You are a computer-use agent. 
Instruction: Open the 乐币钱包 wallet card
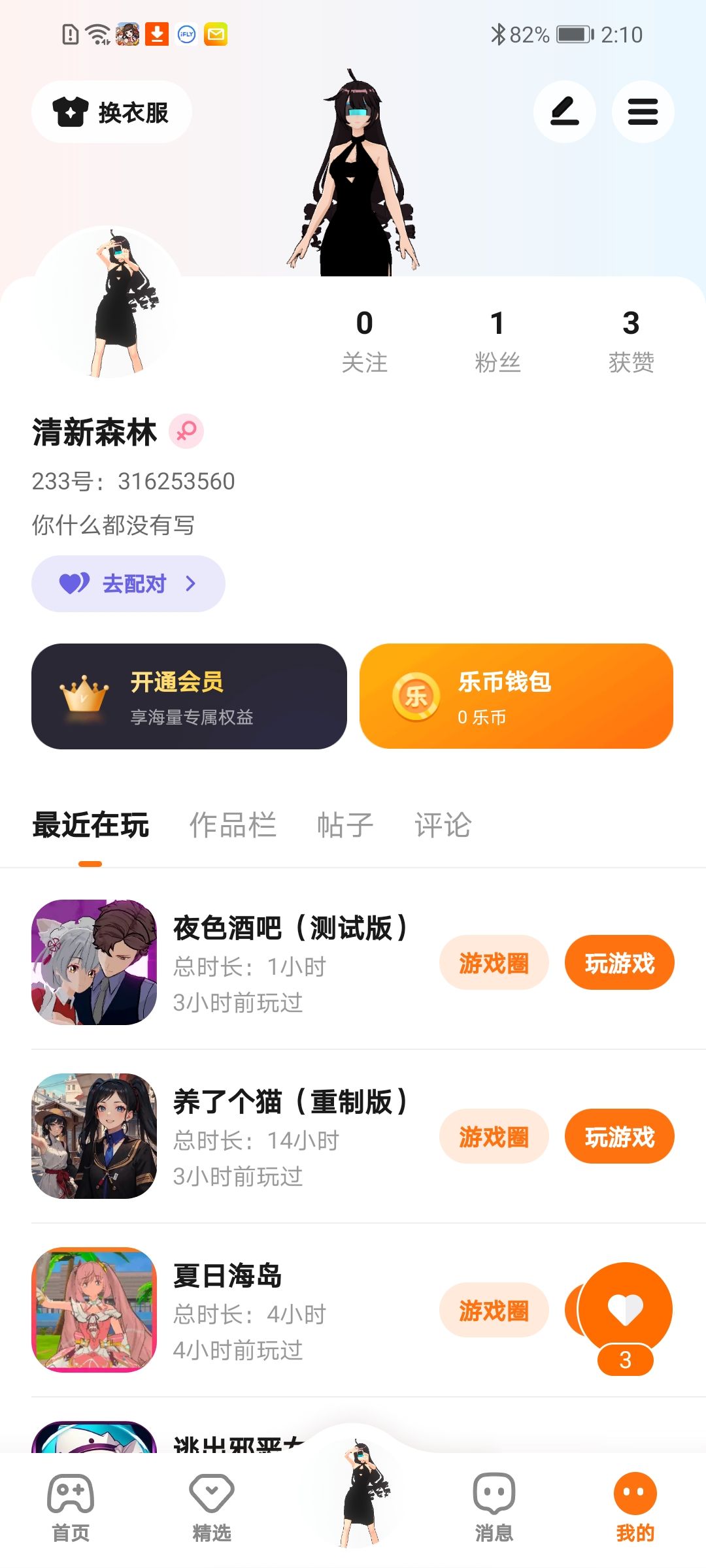tap(516, 696)
